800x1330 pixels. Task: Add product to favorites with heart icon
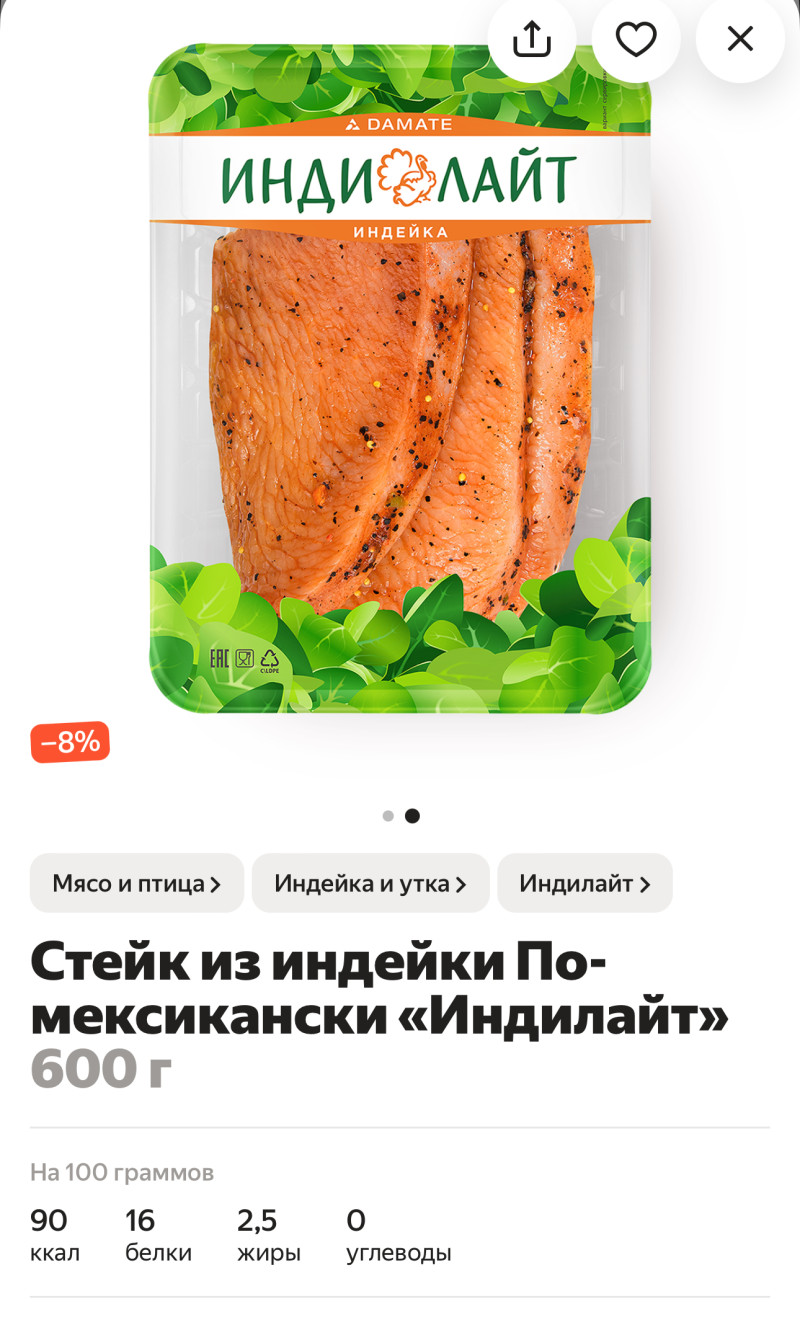636,40
